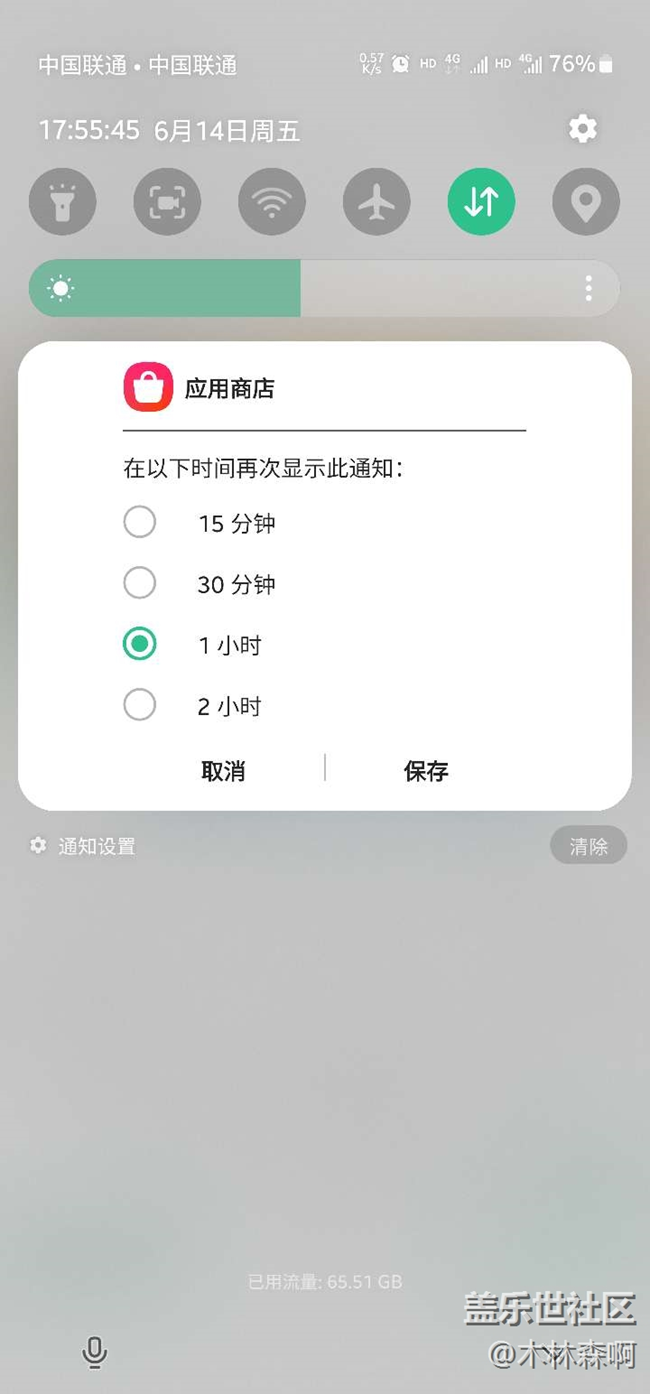
Task: Disable the mobile data toggle
Action: click(x=481, y=202)
